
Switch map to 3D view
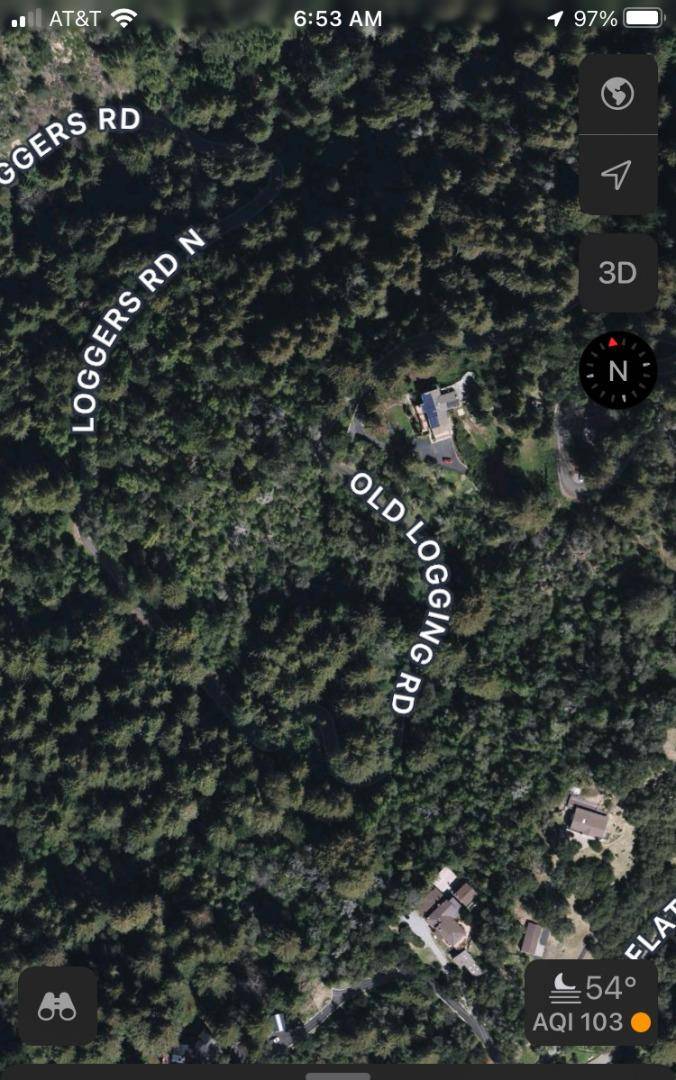(618, 273)
